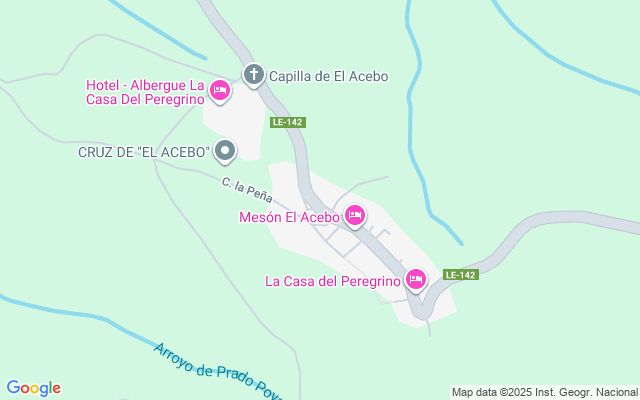Select the La Casa del Peregrino lodging marker
Screen dimensions: 640x400
(x=416, y=280)
